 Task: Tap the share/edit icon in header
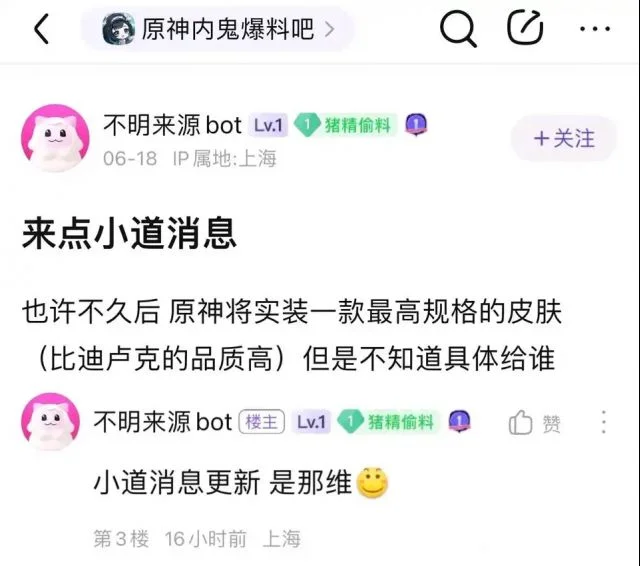(x=525, y=28)
